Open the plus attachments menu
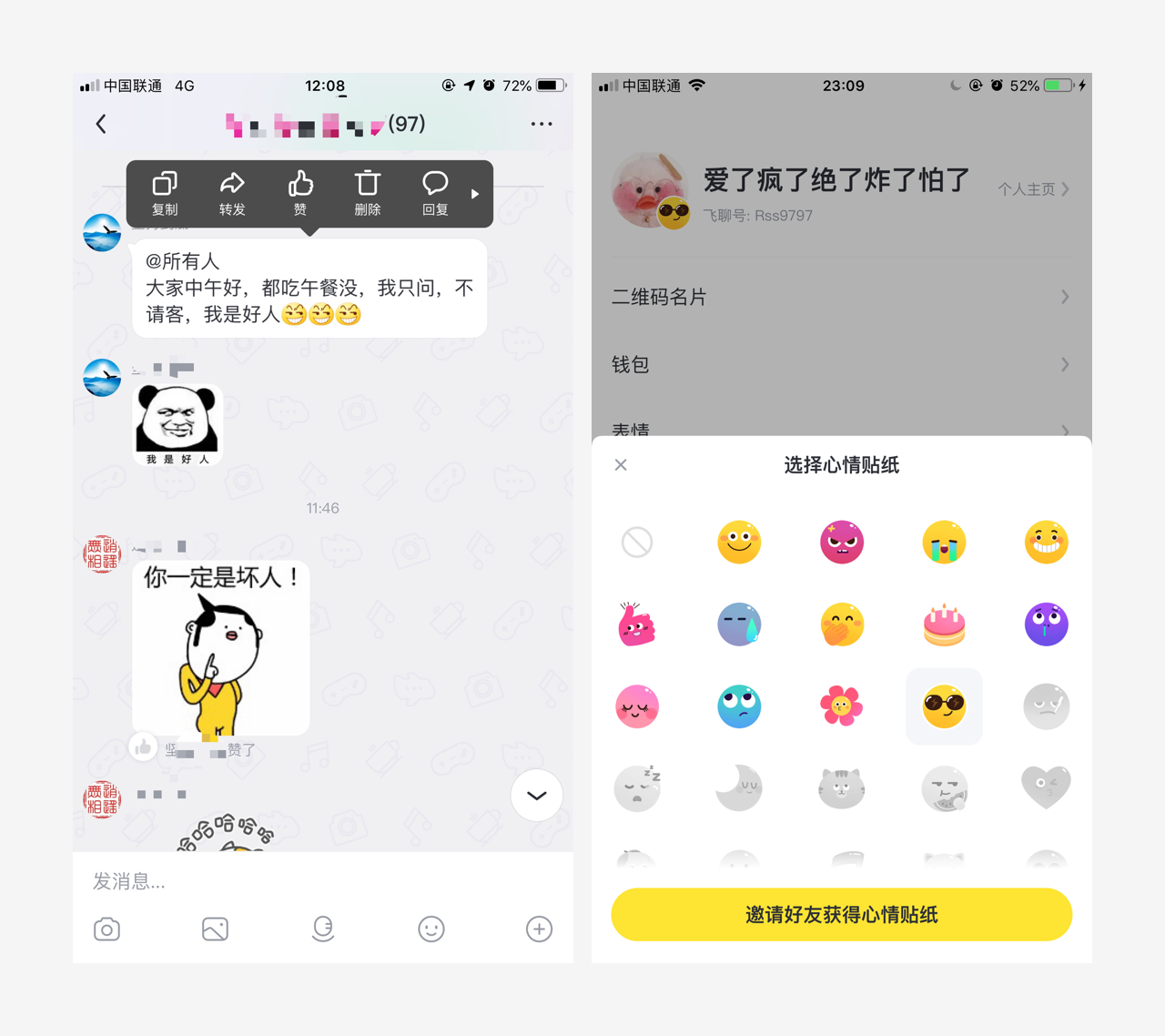The width and height of the screenshot is (1165, 1036). tap(539, 929)
